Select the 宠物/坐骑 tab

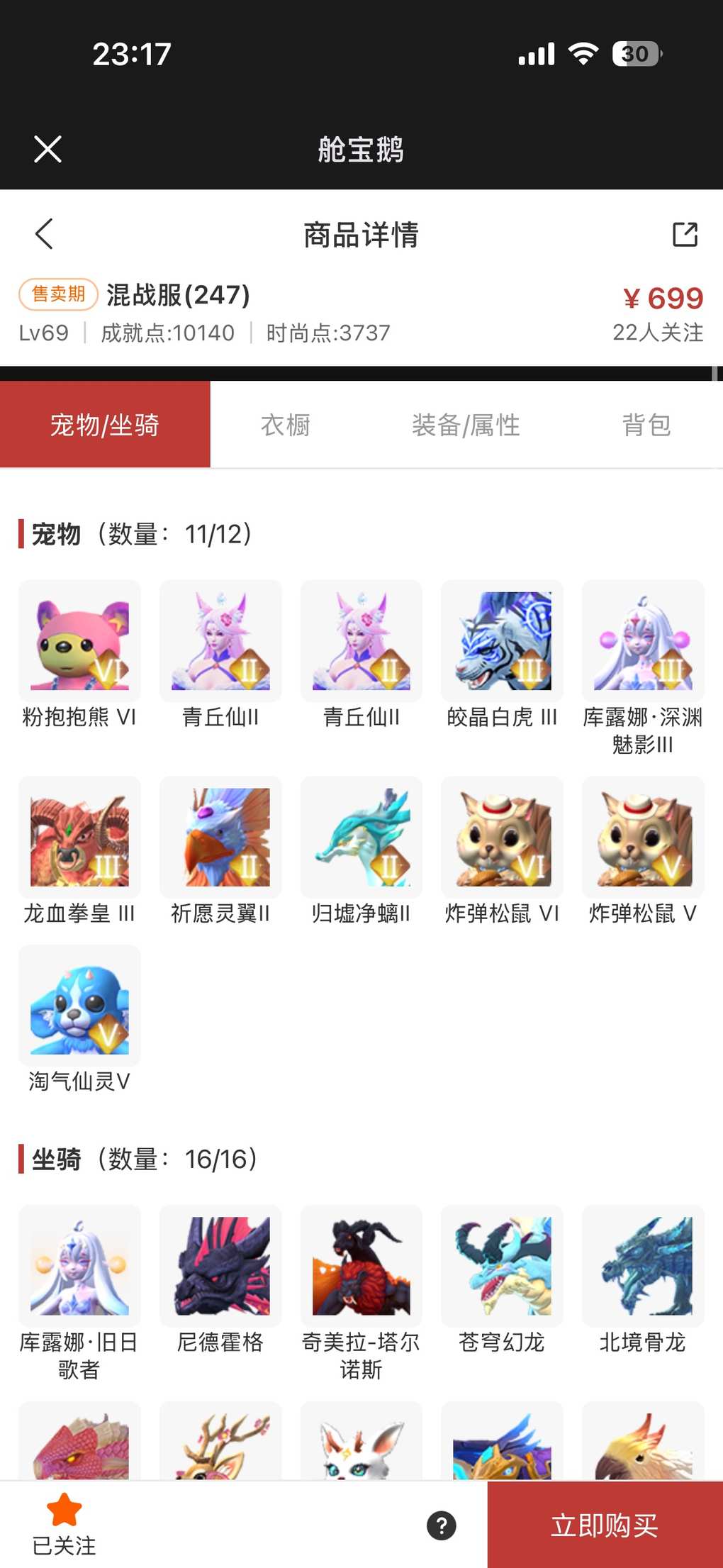click(x=105, y=425)
